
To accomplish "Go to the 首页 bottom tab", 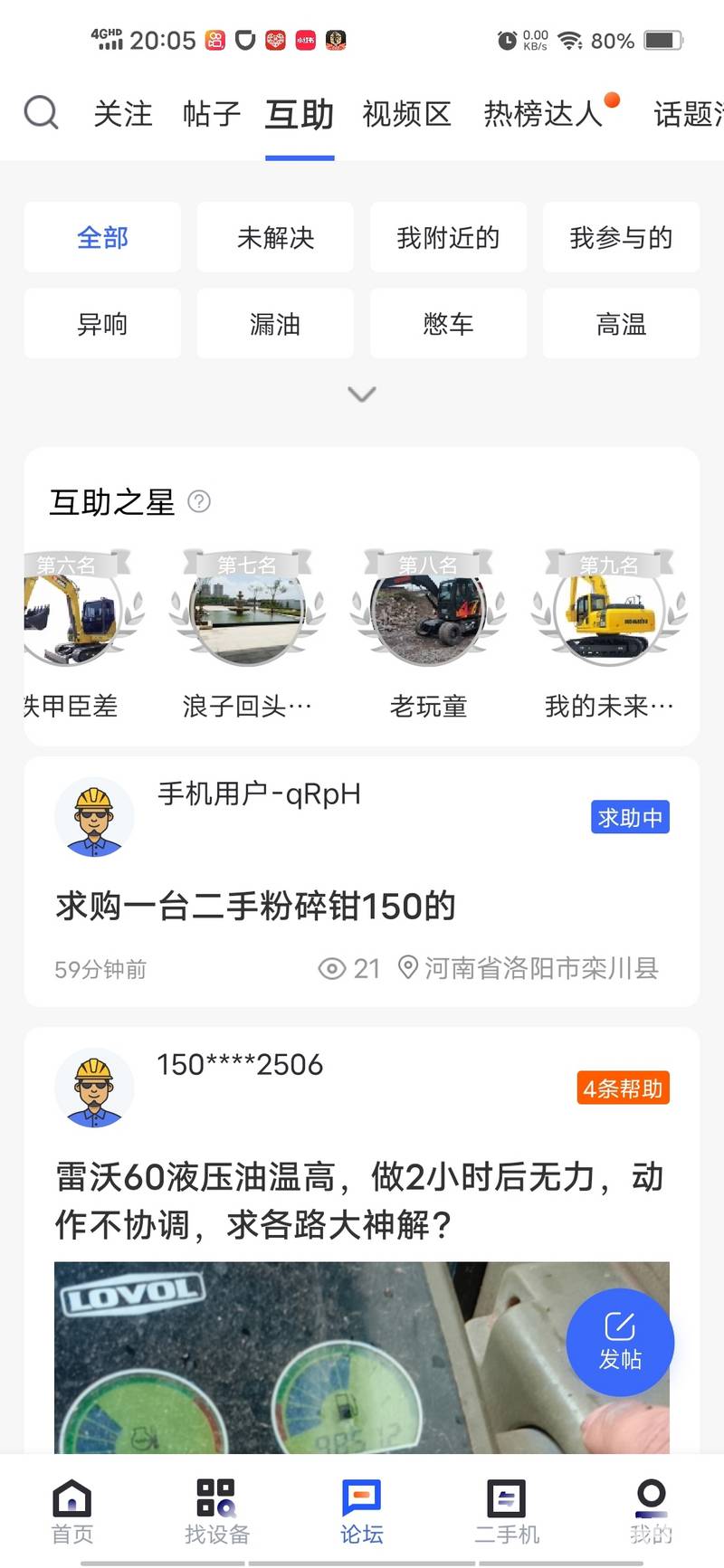I will pos(72,1511).
